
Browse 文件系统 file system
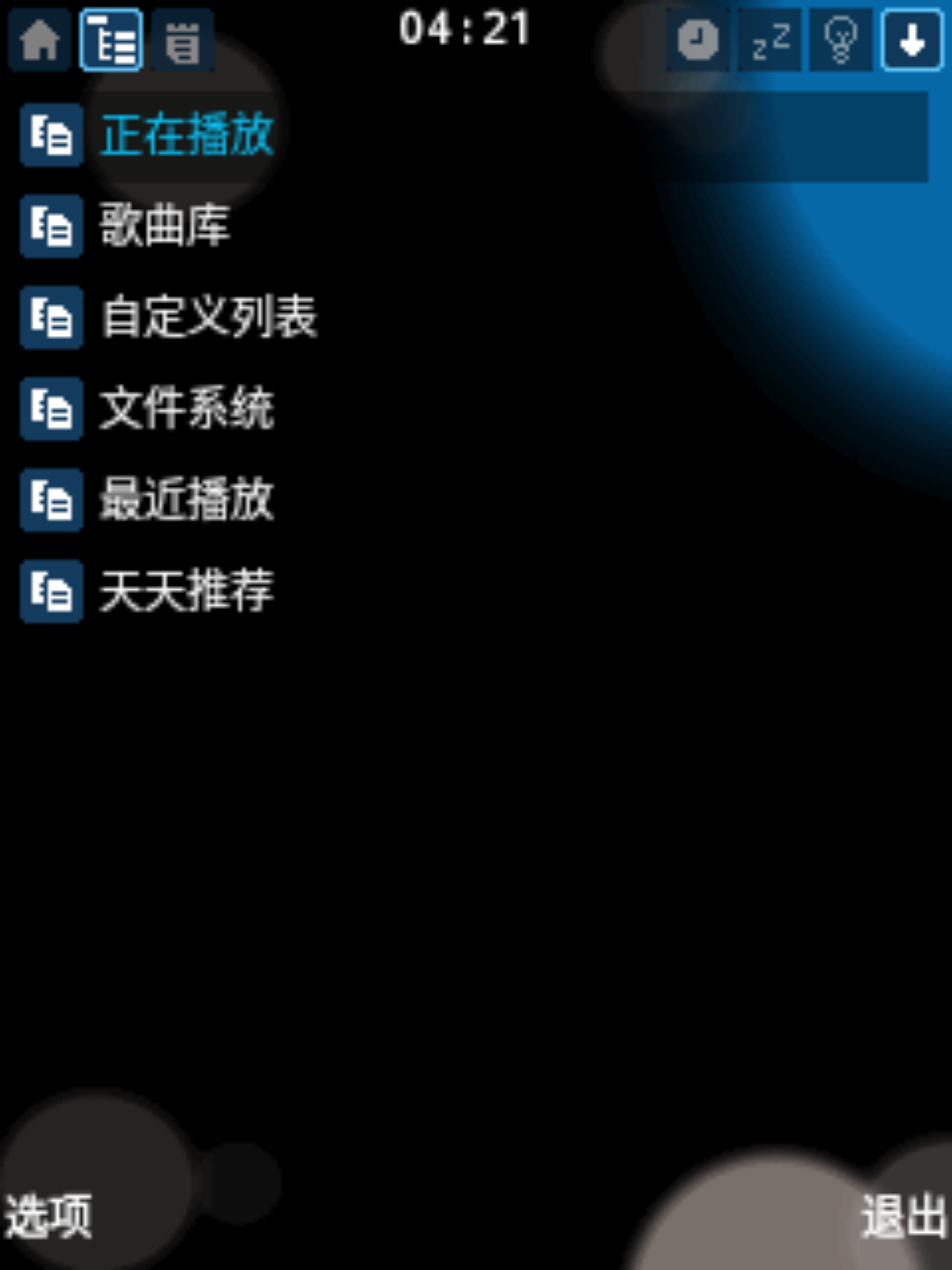(x=187, y=408)
